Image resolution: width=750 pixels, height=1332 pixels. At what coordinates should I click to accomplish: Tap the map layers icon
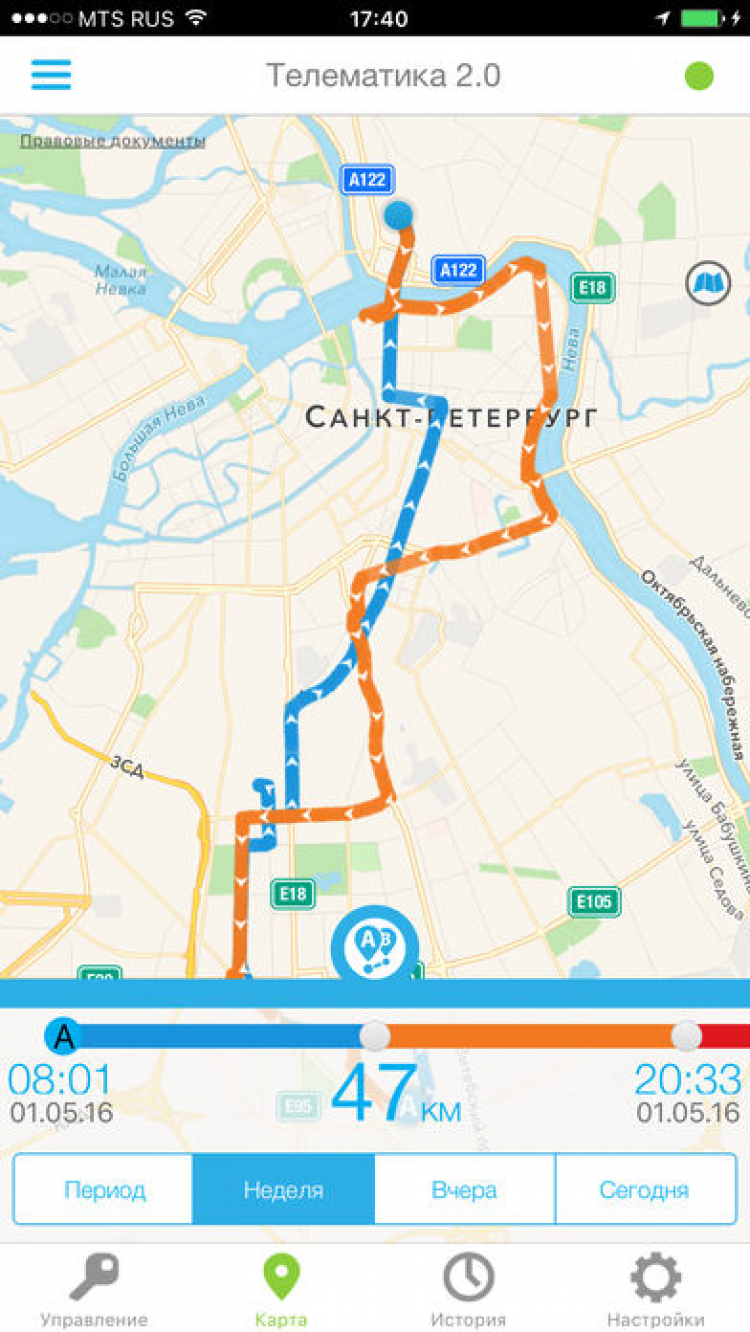[x=708, y=284]
